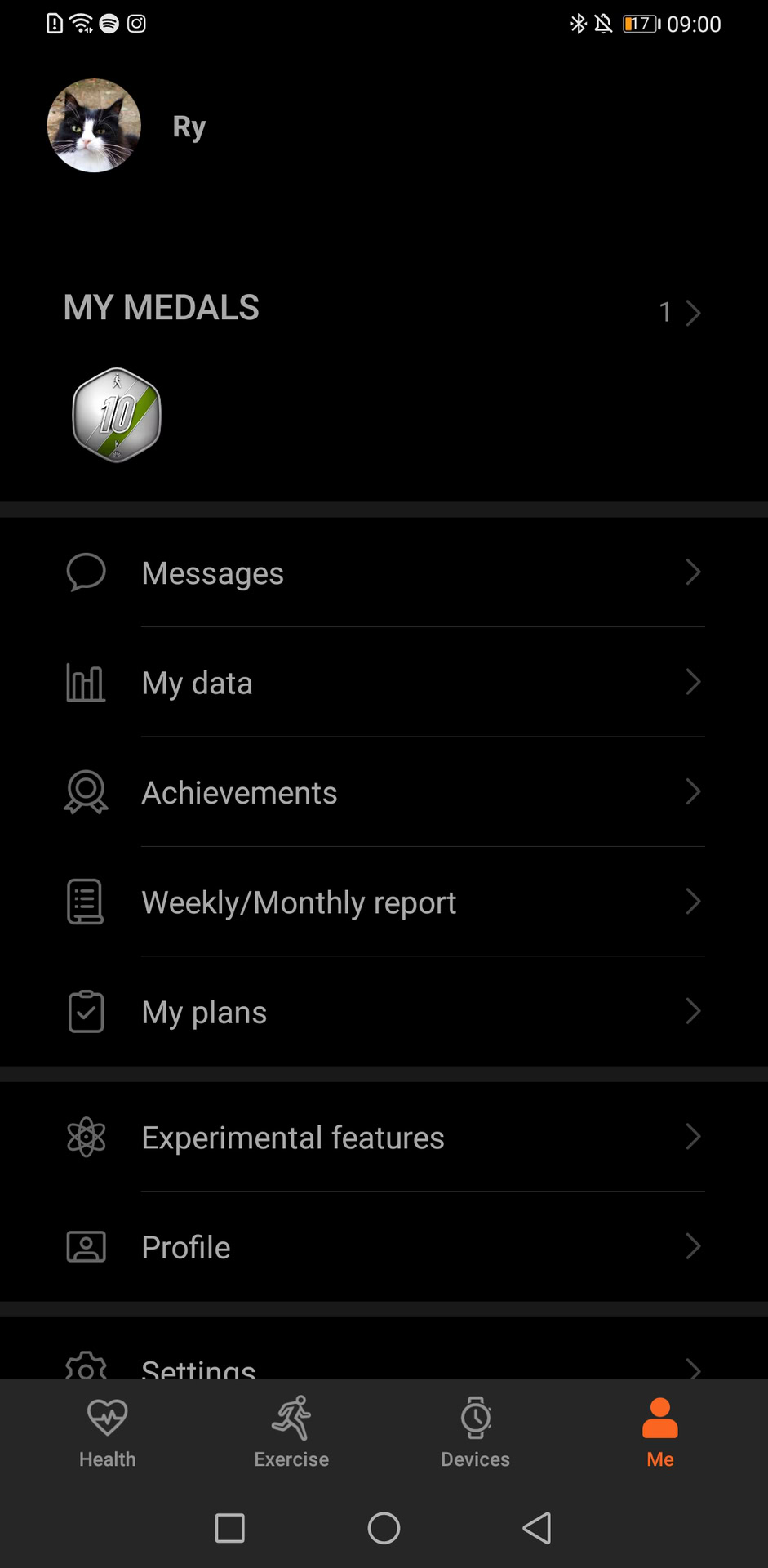Select the Me tab
The height and width of the screenshot is (1568, 768).
pyautogui.click(x=659, y=1432)
